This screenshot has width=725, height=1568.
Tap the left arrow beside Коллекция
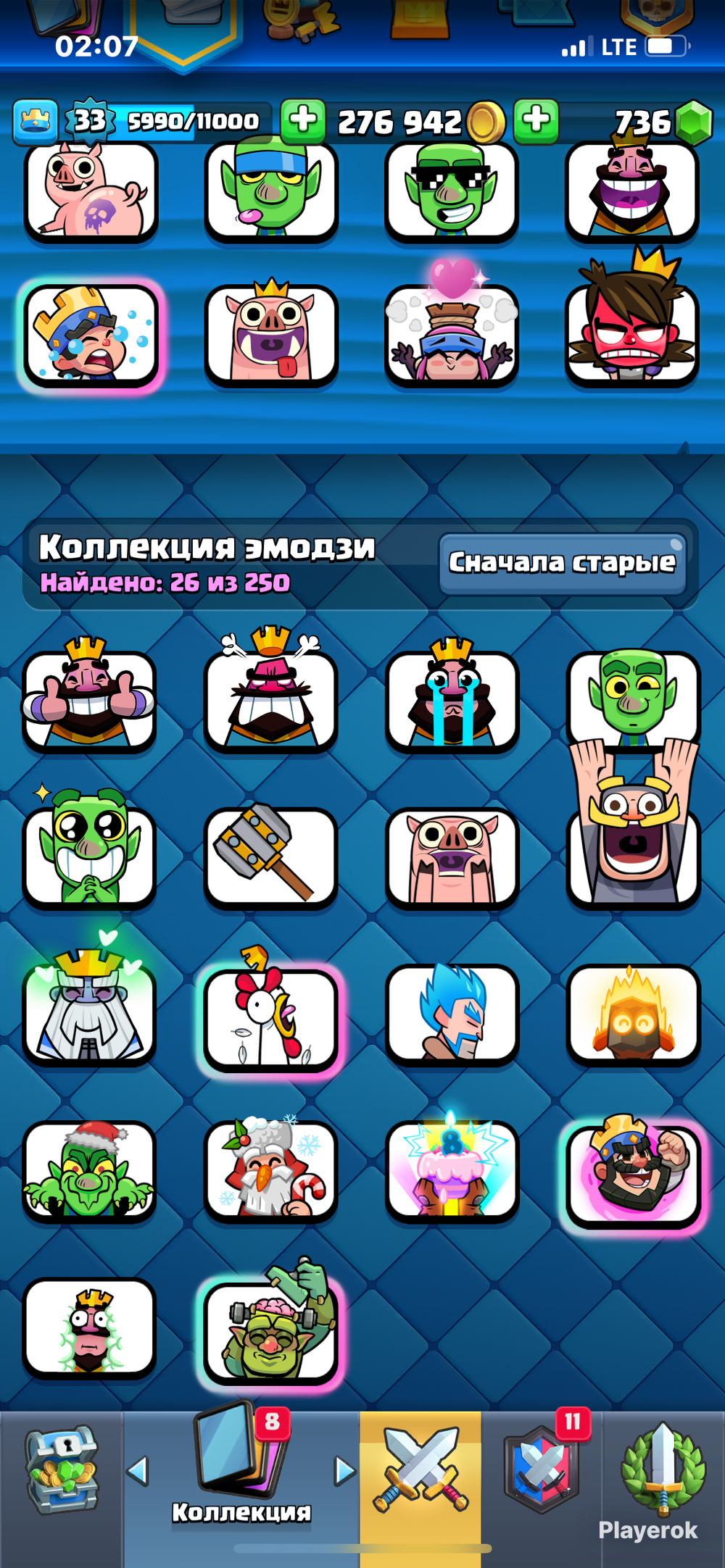(x=137, y=1471)
